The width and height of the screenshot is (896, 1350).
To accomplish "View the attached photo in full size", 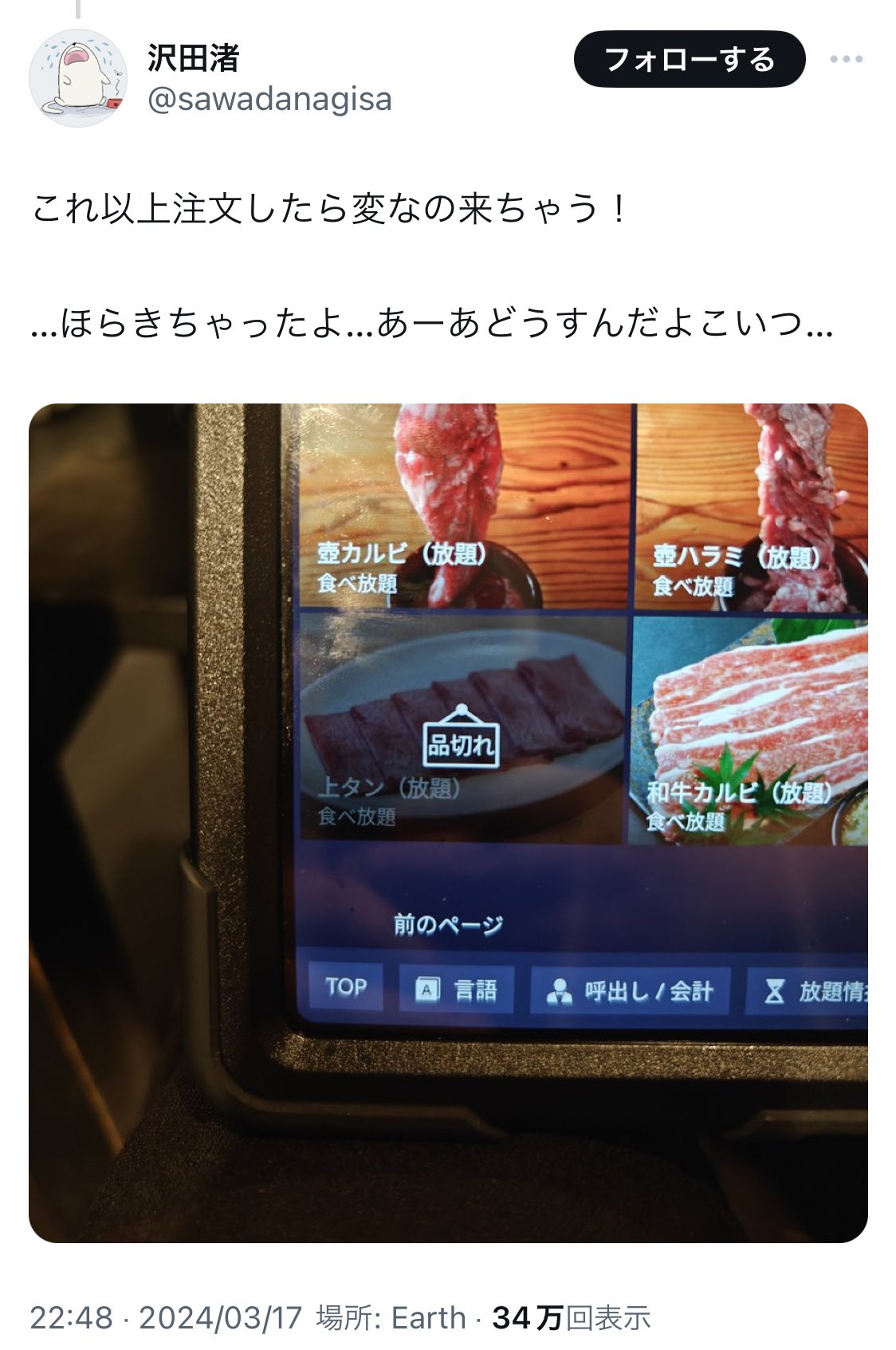I will pyautogui.click(x=448, y=822).
